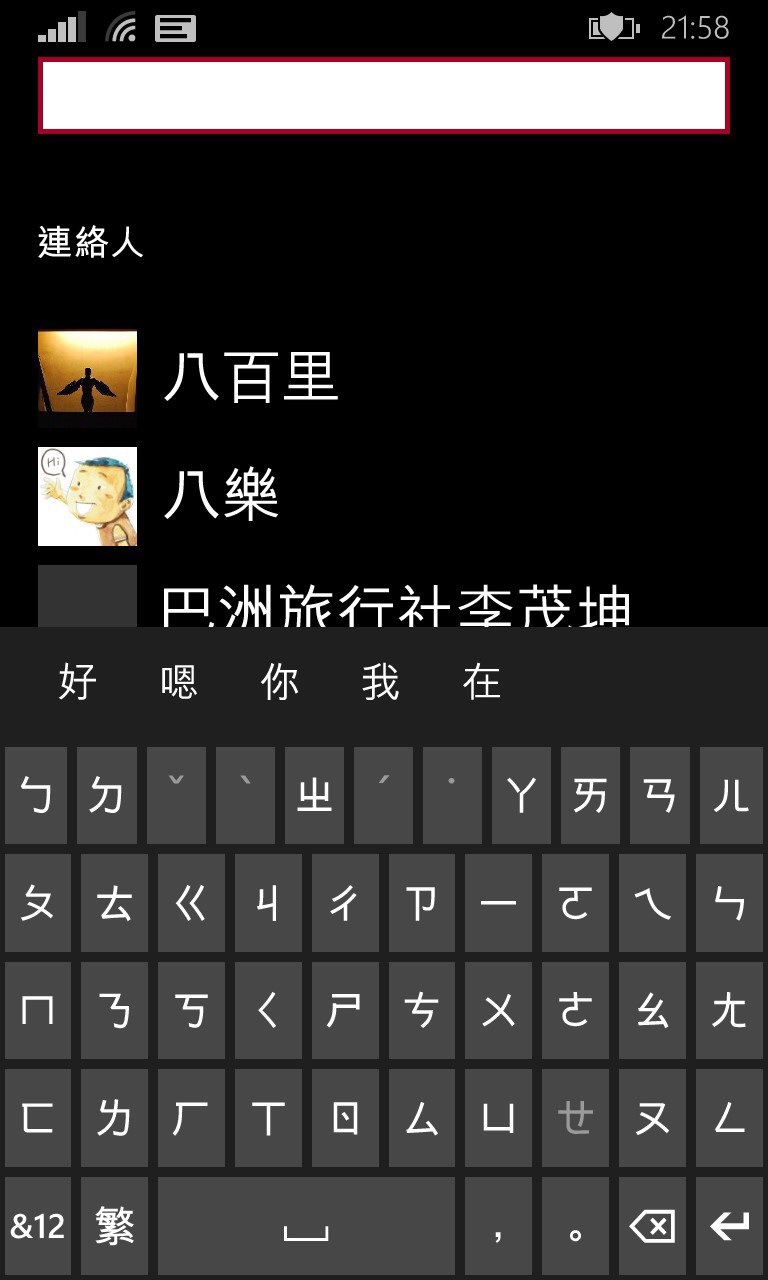The width and height of the screenshot is (768, 1280).
Task: Type the ㄓ key
Action: point(313,796)
